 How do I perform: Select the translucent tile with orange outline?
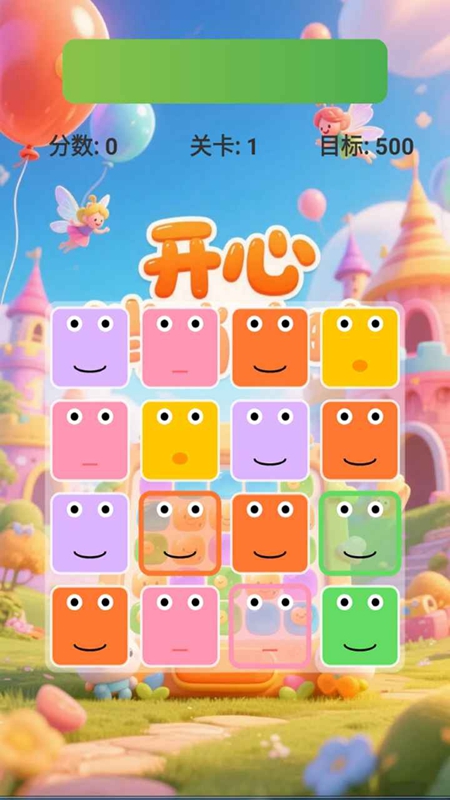[x=180, y=533]
